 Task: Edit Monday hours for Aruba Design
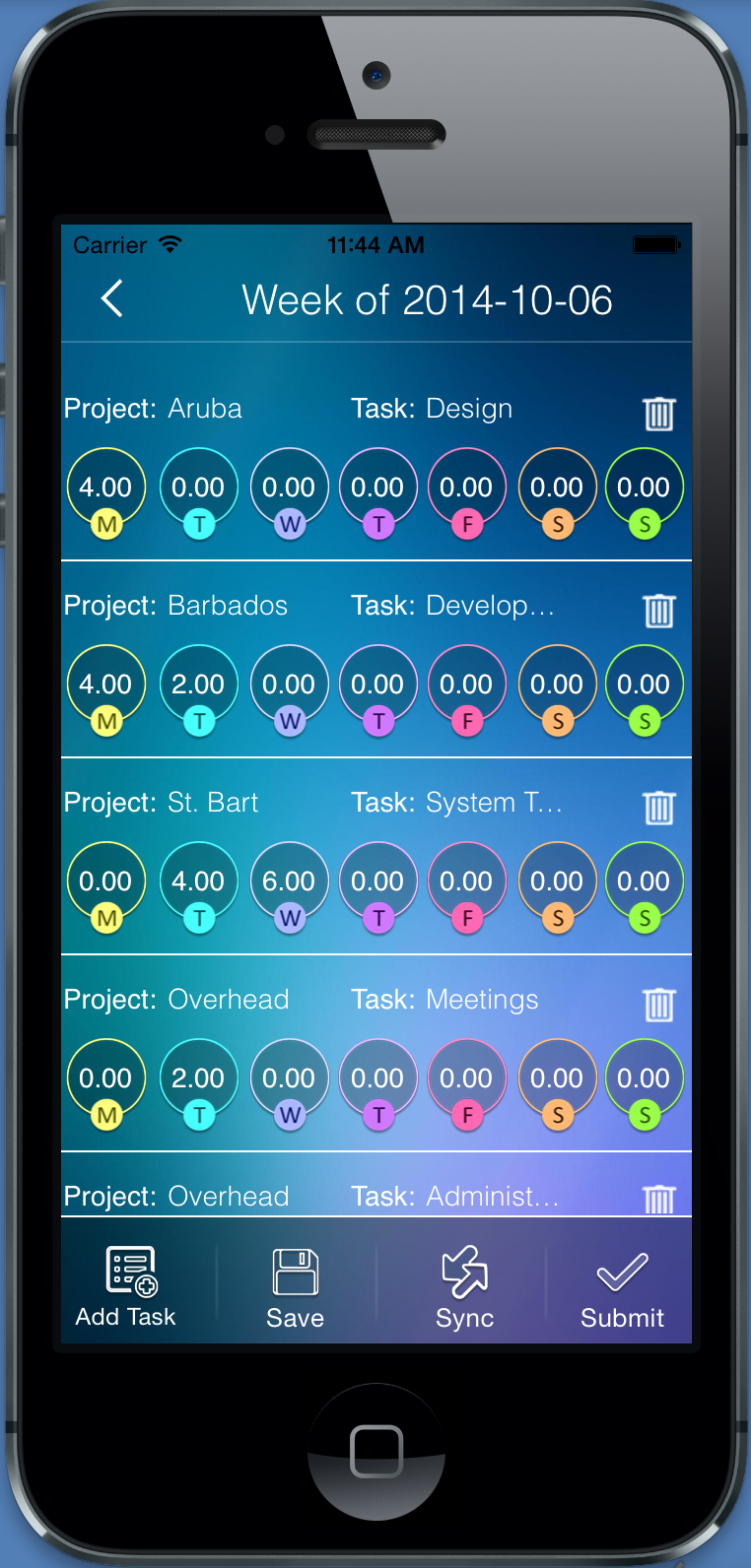[x=106, y=489]
